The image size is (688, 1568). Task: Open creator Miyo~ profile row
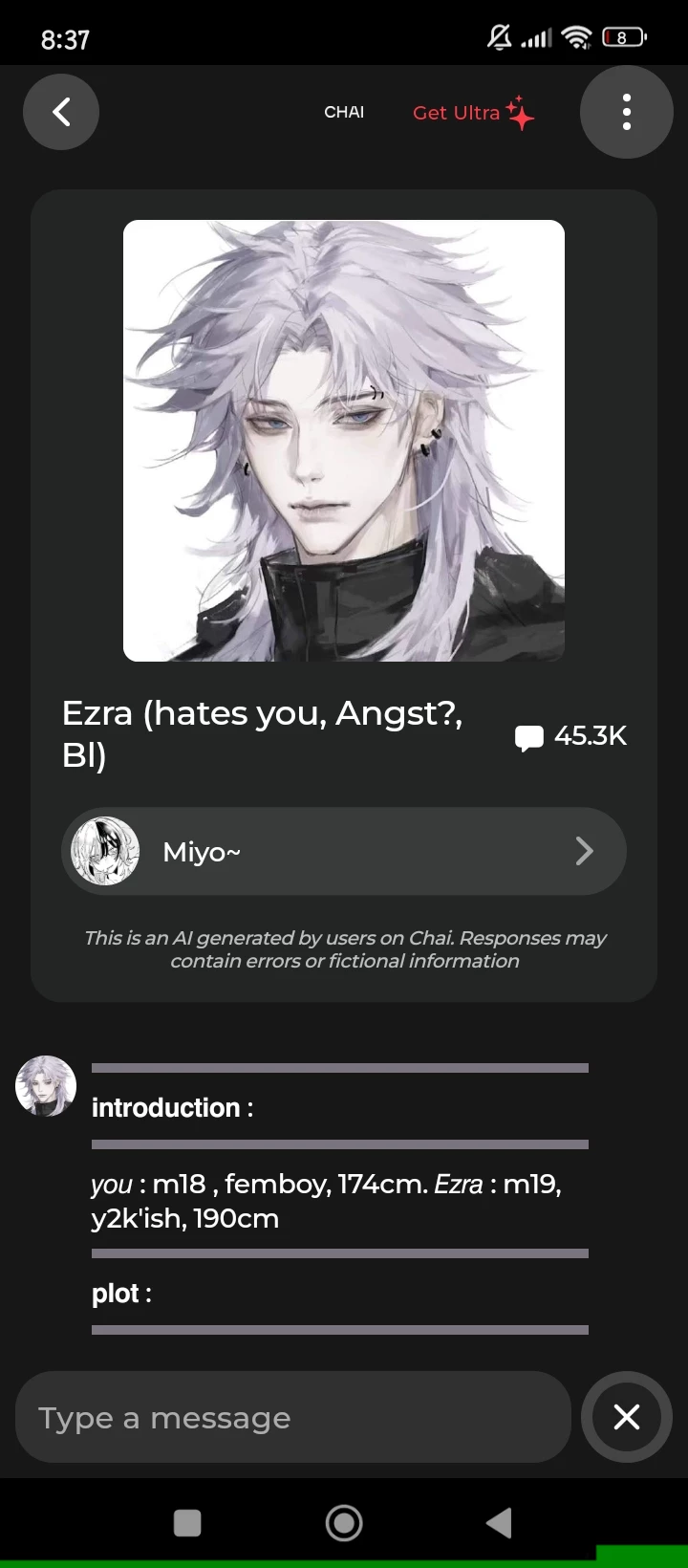click(x=344, y=851)
